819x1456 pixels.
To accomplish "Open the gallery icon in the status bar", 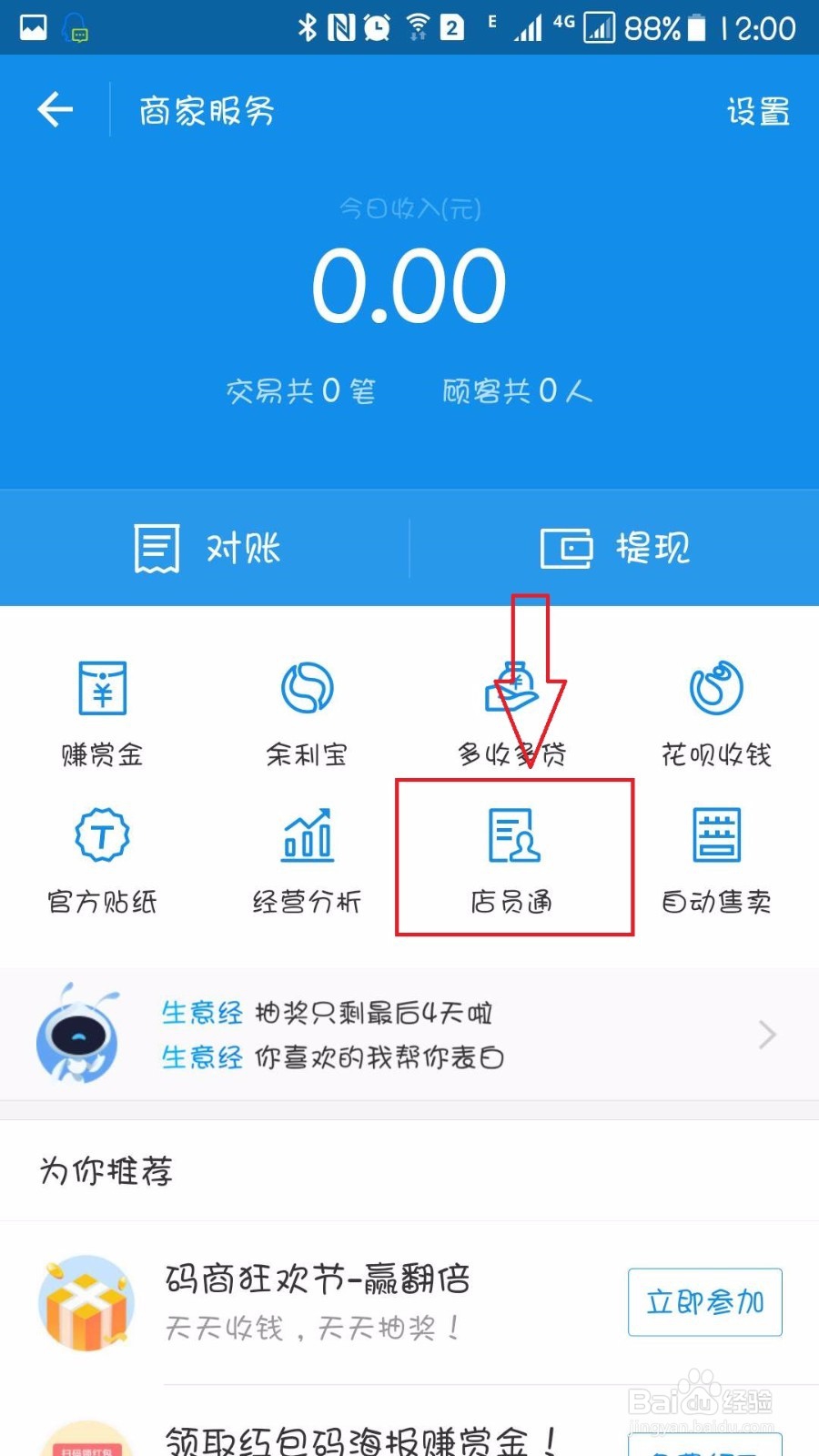I will (29, 27).
